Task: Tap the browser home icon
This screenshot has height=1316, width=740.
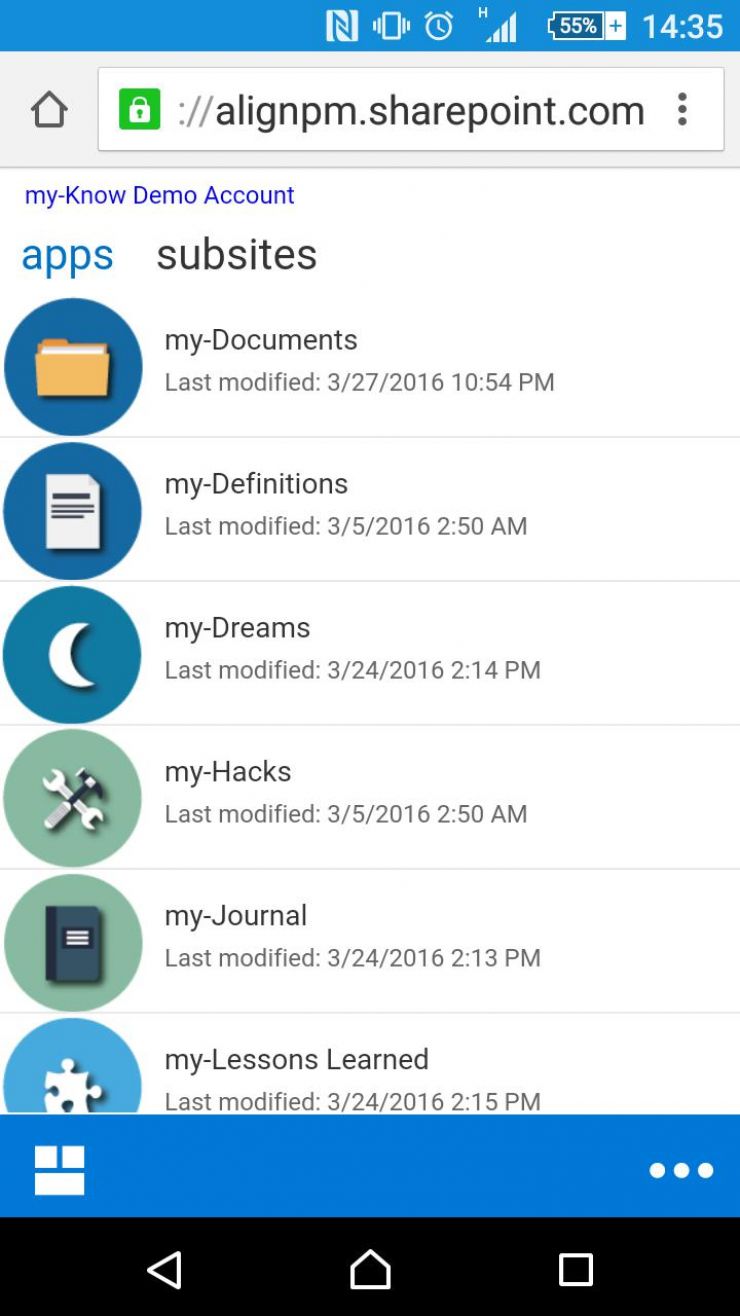Action: pos(49,109)
